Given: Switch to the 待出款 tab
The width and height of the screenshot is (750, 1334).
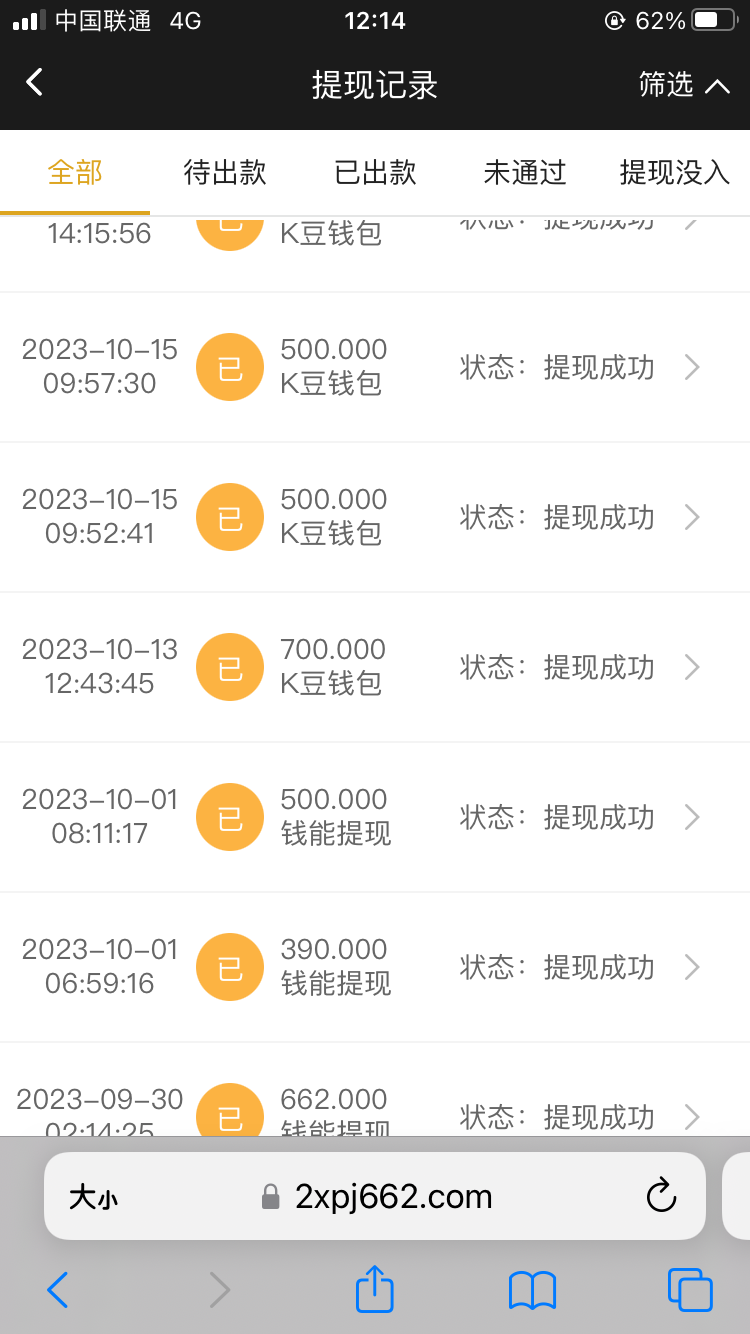Looking at the screenshot, I should point(225,172).
